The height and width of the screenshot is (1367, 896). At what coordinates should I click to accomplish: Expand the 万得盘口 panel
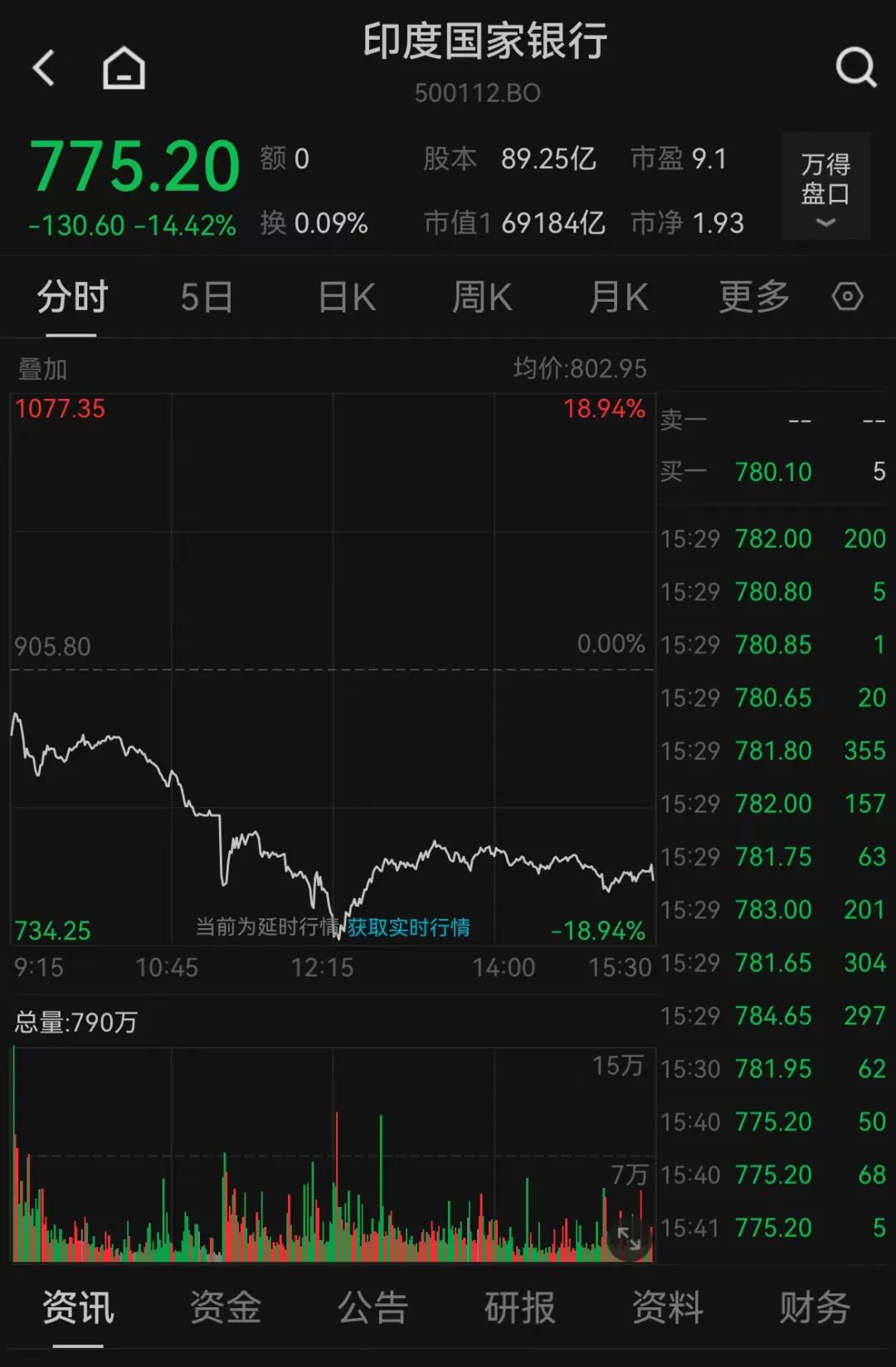point(825,187)
